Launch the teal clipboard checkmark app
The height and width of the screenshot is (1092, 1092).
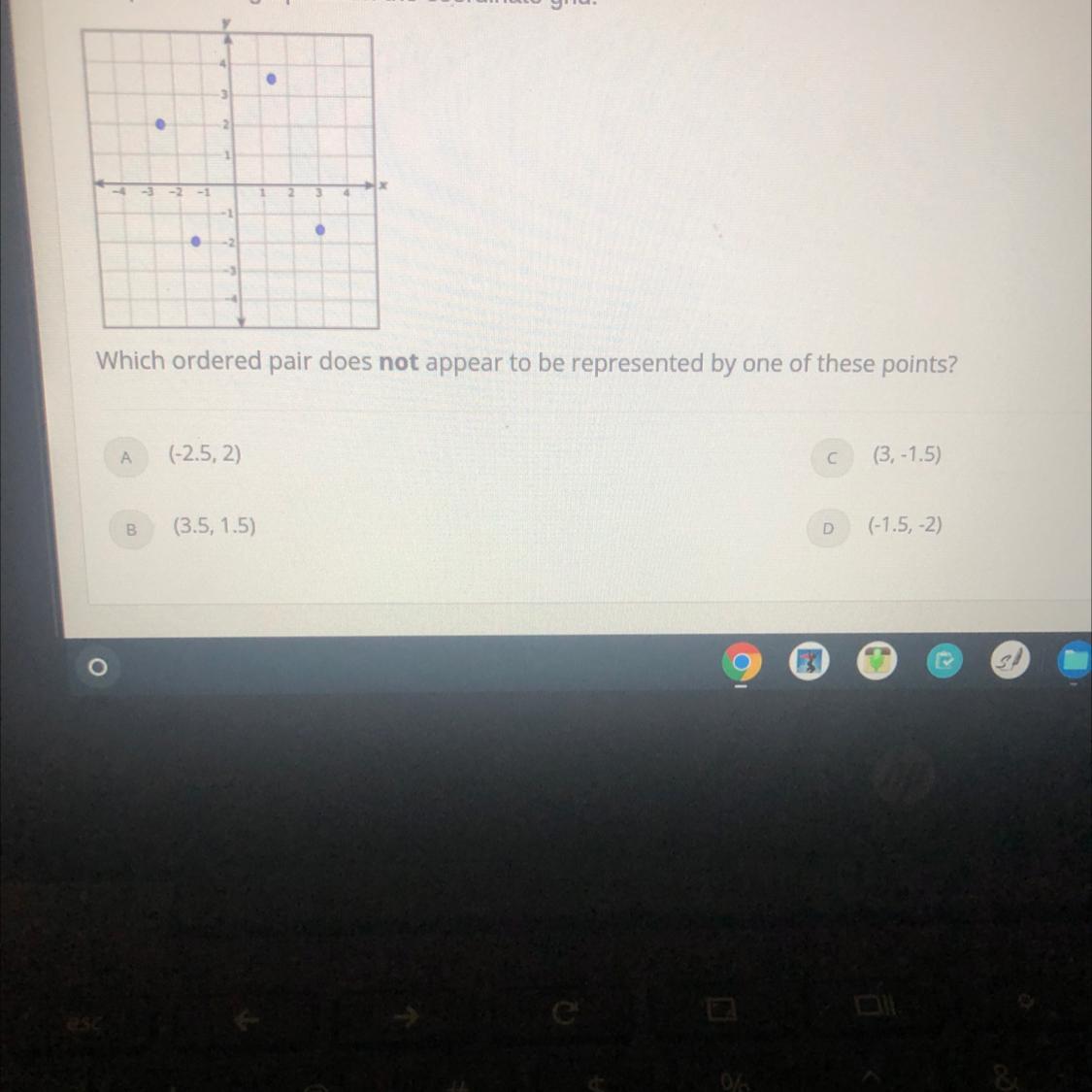pyautogui.click(x=943, y=662)
